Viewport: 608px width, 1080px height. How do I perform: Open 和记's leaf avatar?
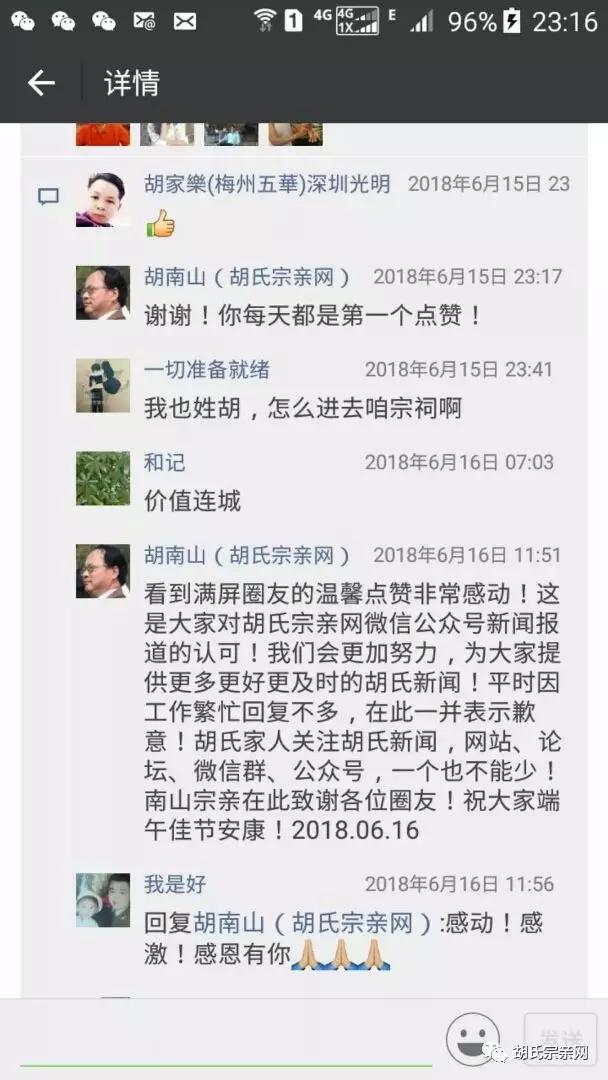[x=102, y=478]
